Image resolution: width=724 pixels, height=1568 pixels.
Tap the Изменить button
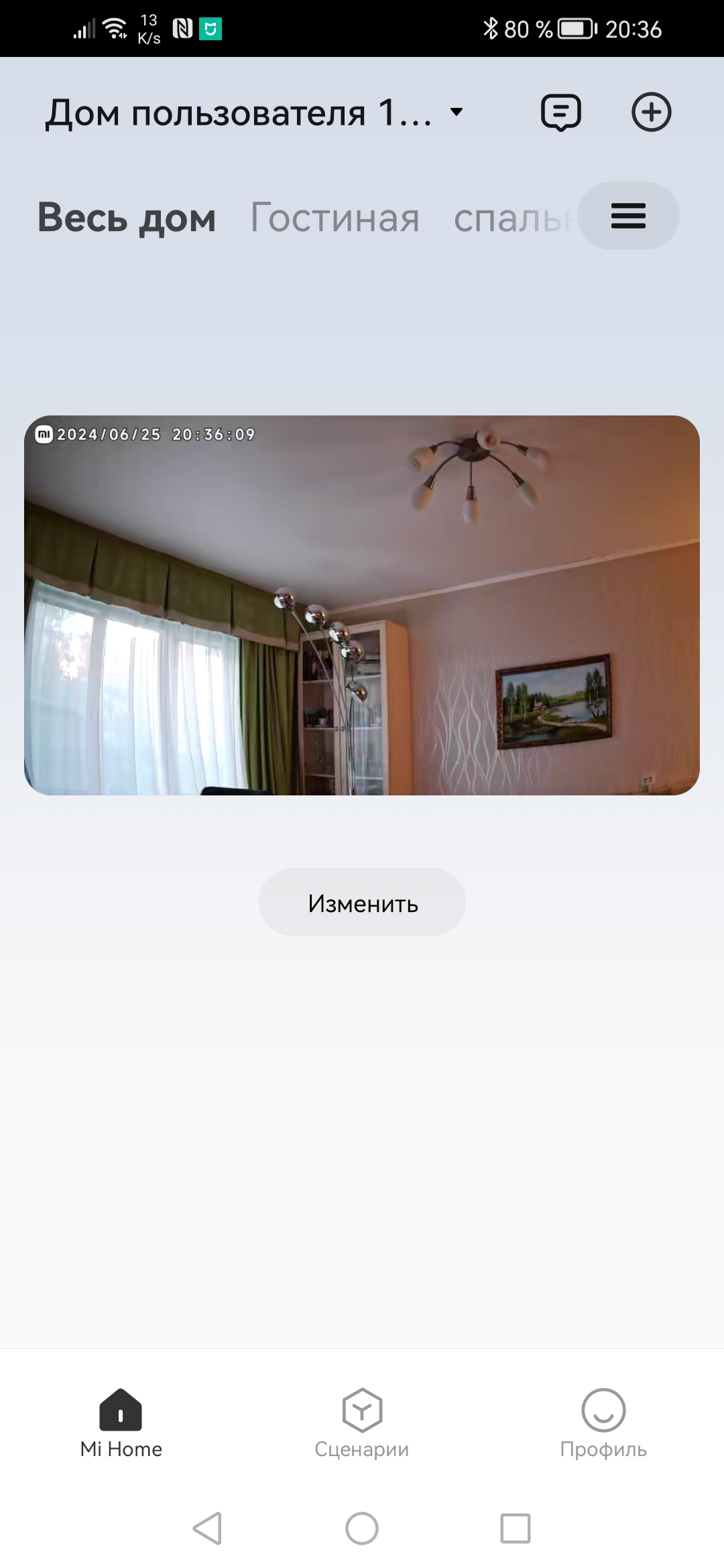[x=362, y=903]
